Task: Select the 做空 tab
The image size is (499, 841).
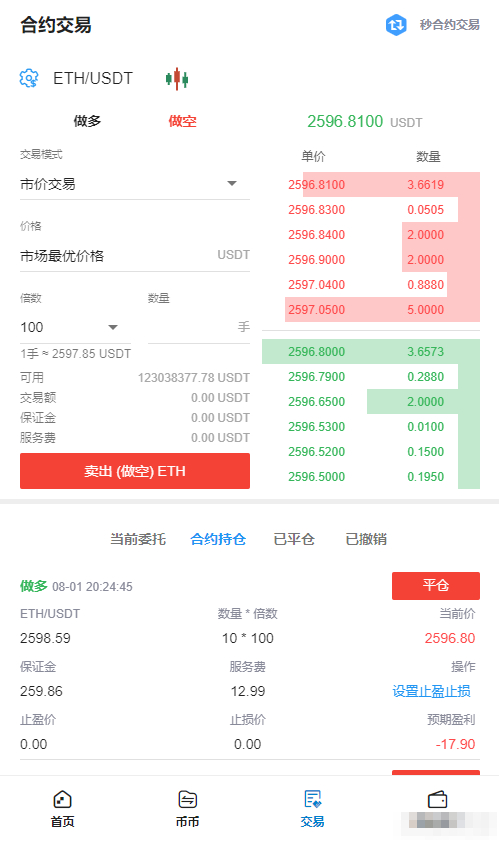Action: point(182,121)
